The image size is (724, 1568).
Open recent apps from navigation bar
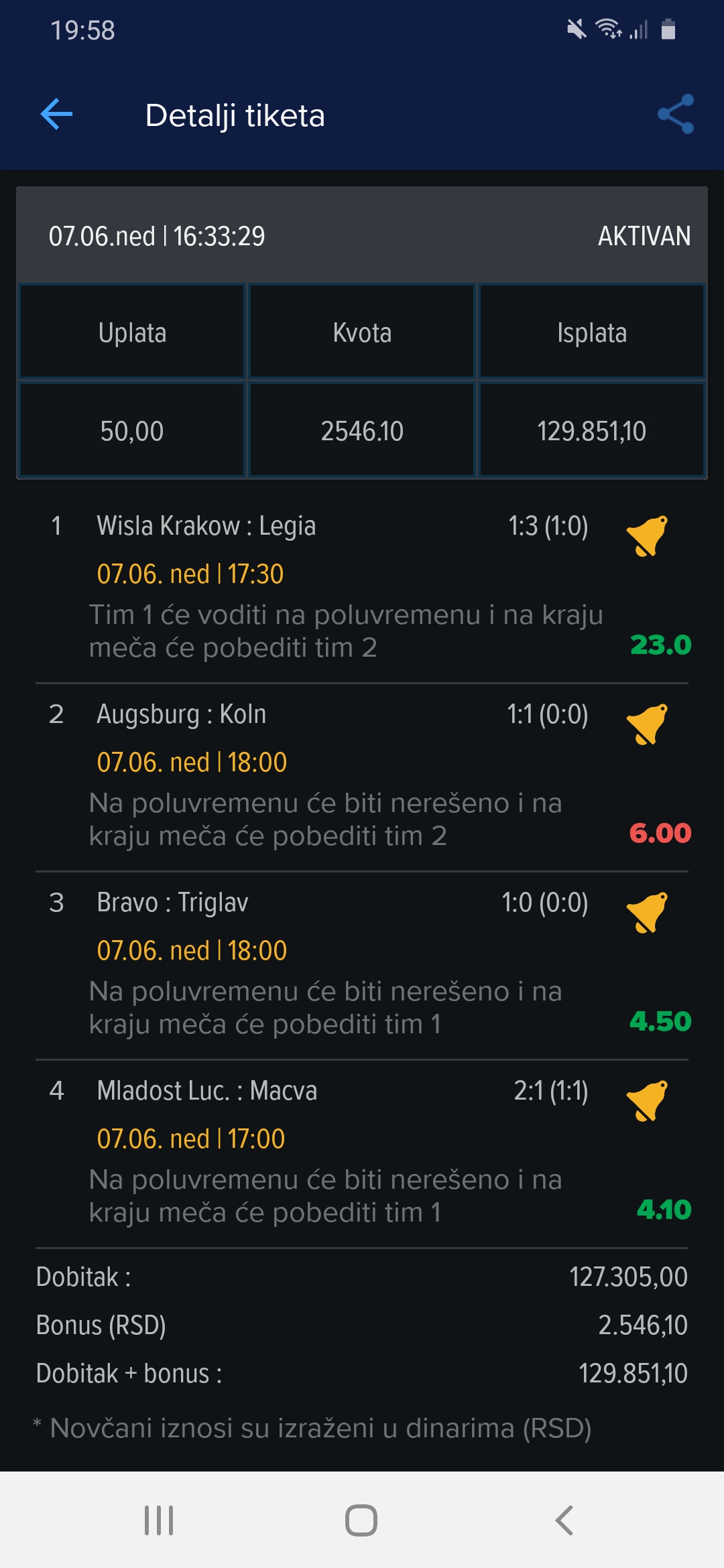159,1520
